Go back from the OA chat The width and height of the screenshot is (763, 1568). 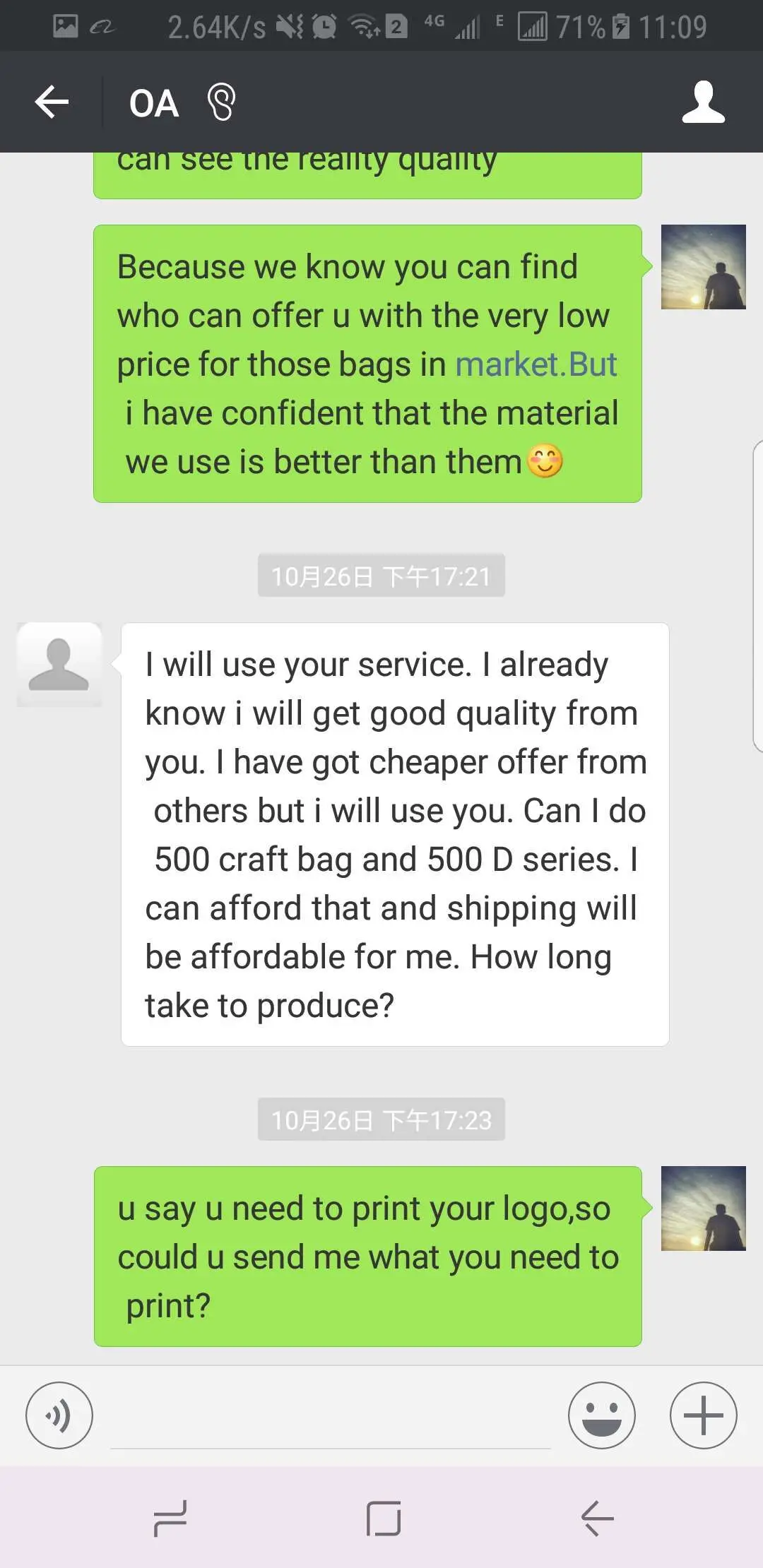pyautogui.click(x=52, y=102)
